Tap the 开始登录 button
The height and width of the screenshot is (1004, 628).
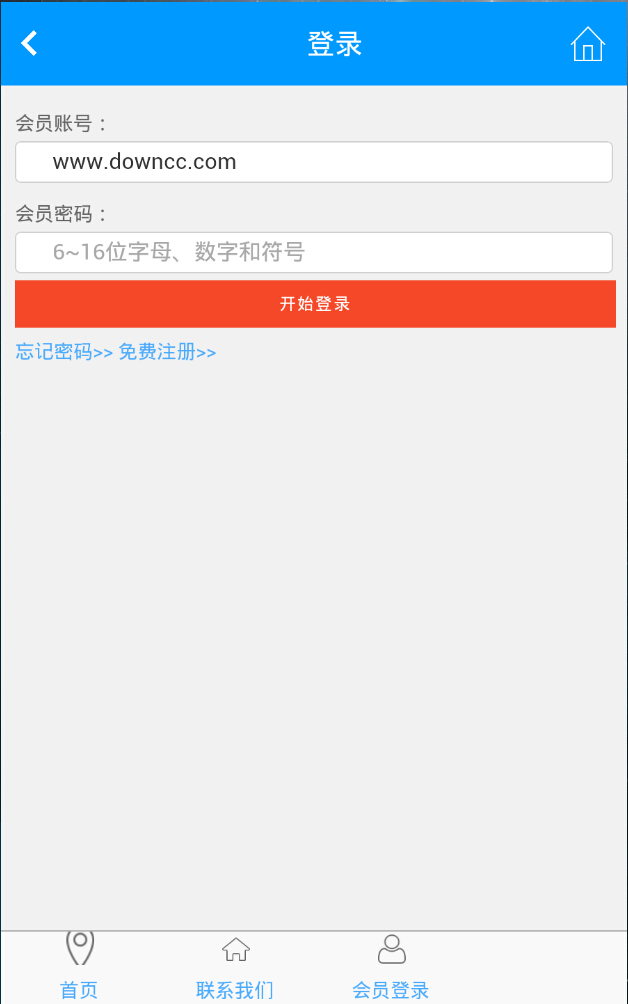pos(315,304)
